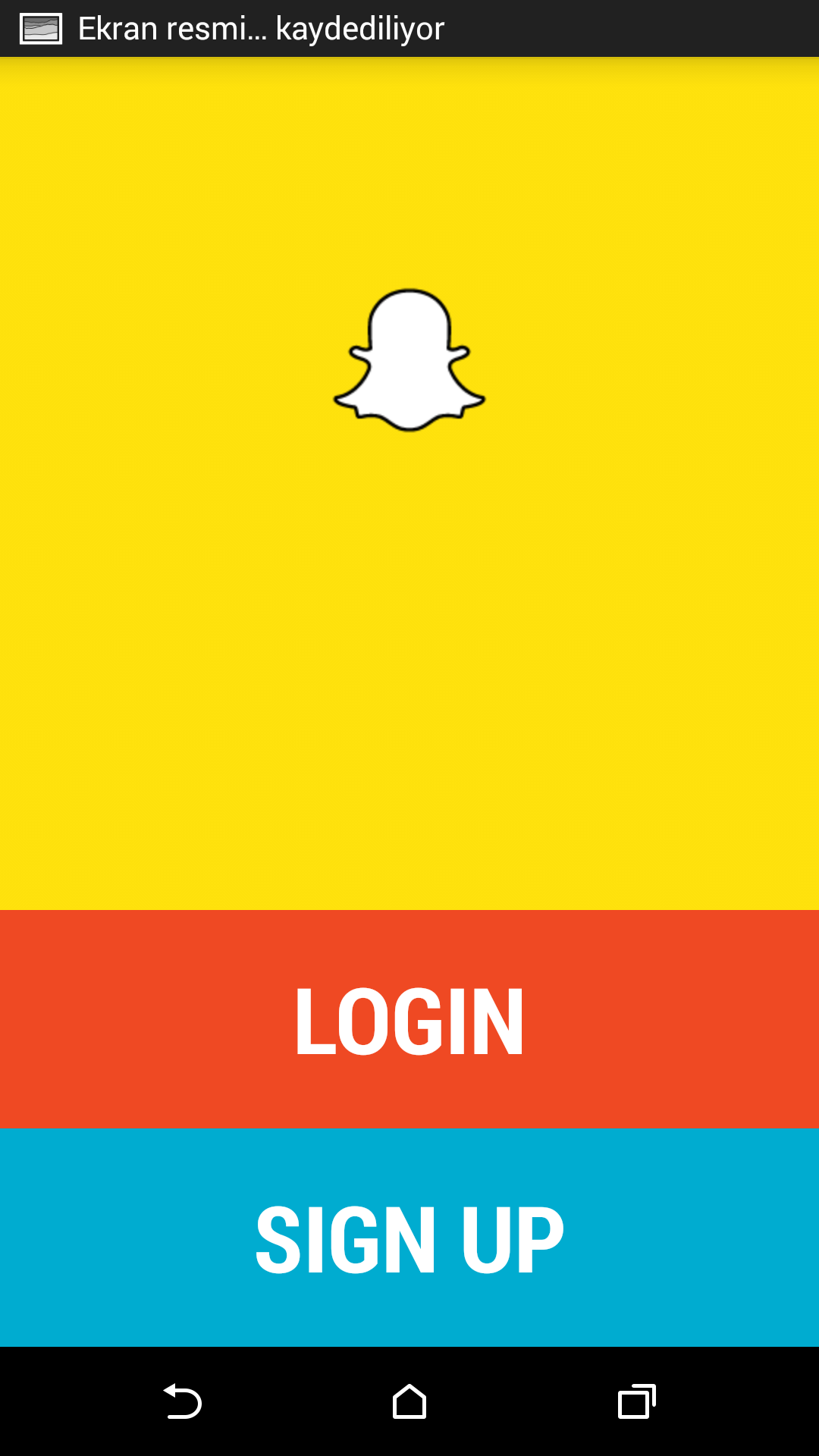Select SIGN UP to create an account

pos(409,1238)
